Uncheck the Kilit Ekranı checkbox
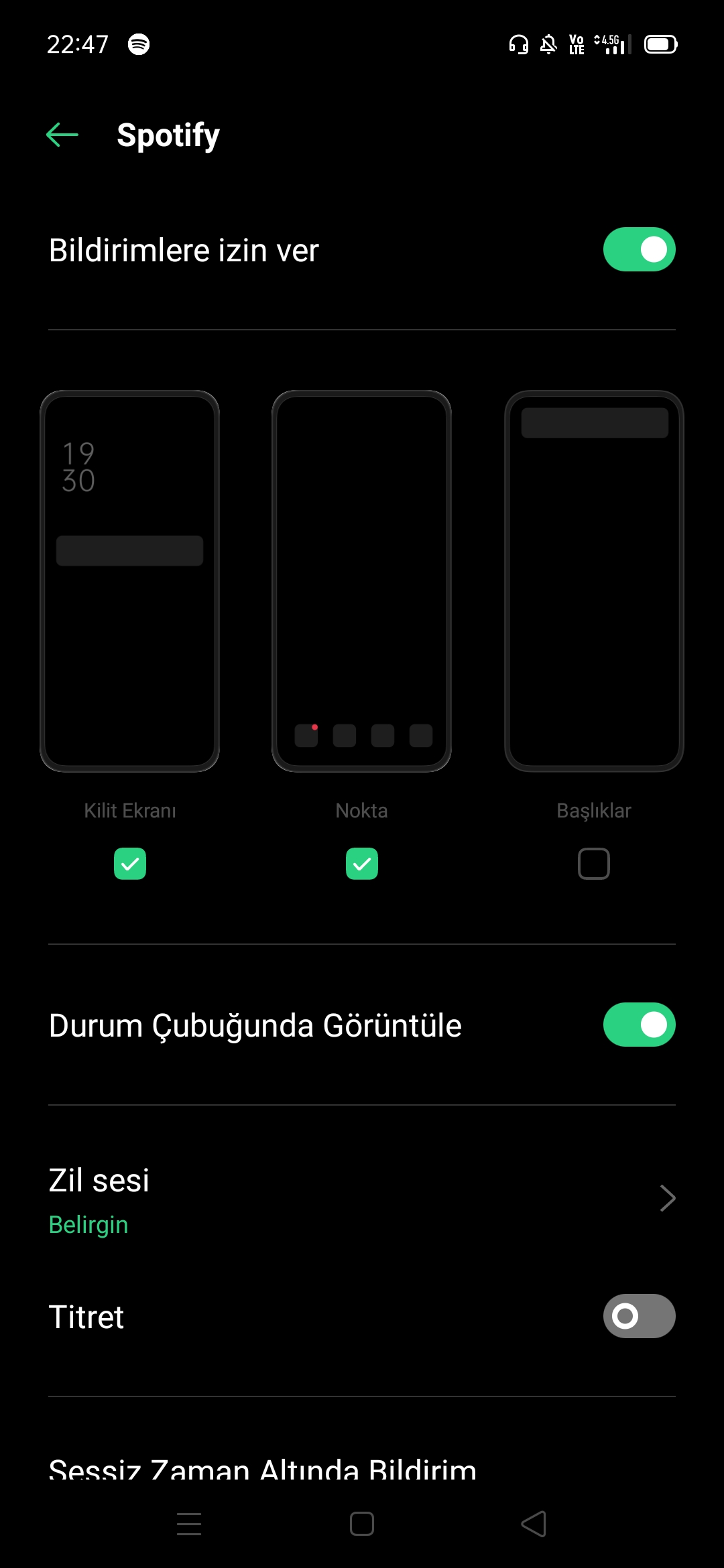The height and width of the screenshot is (1568, 724). [130, 864]
